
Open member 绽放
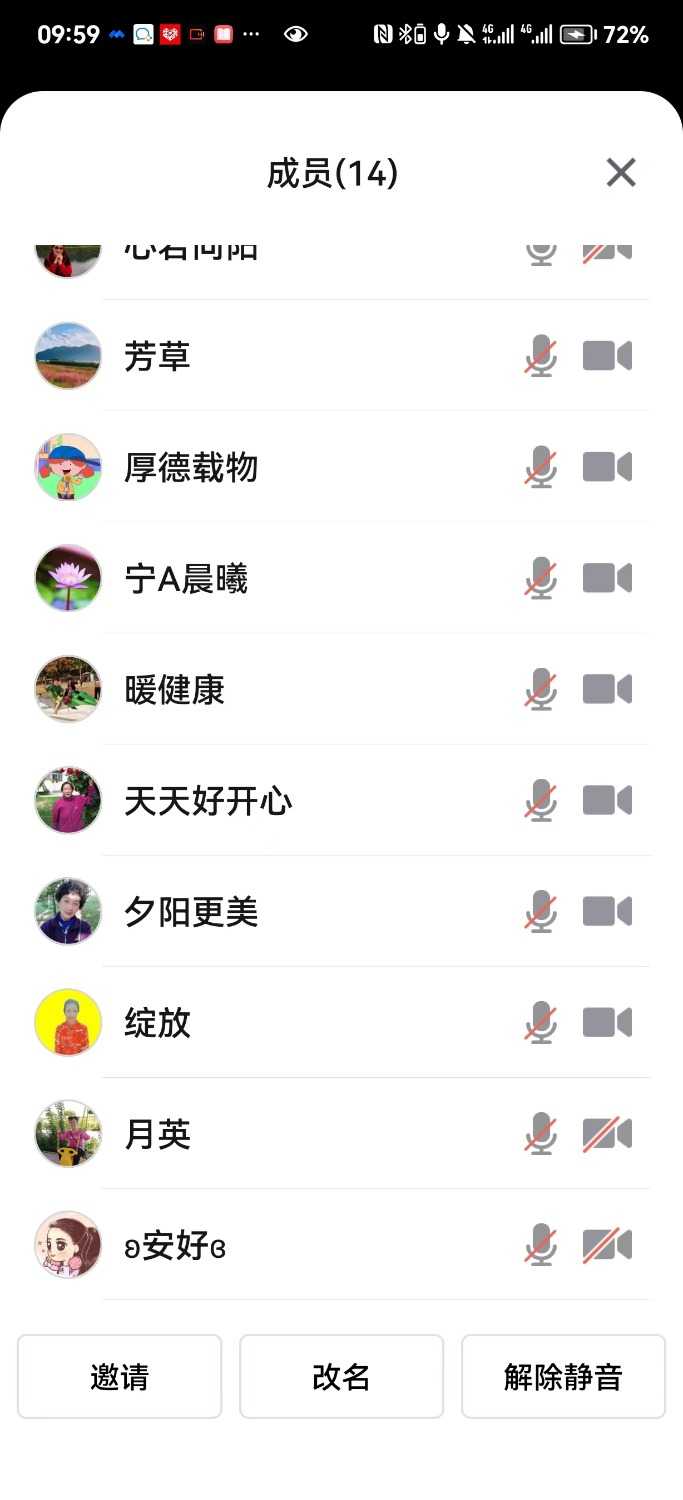[x=157, y=1023]
